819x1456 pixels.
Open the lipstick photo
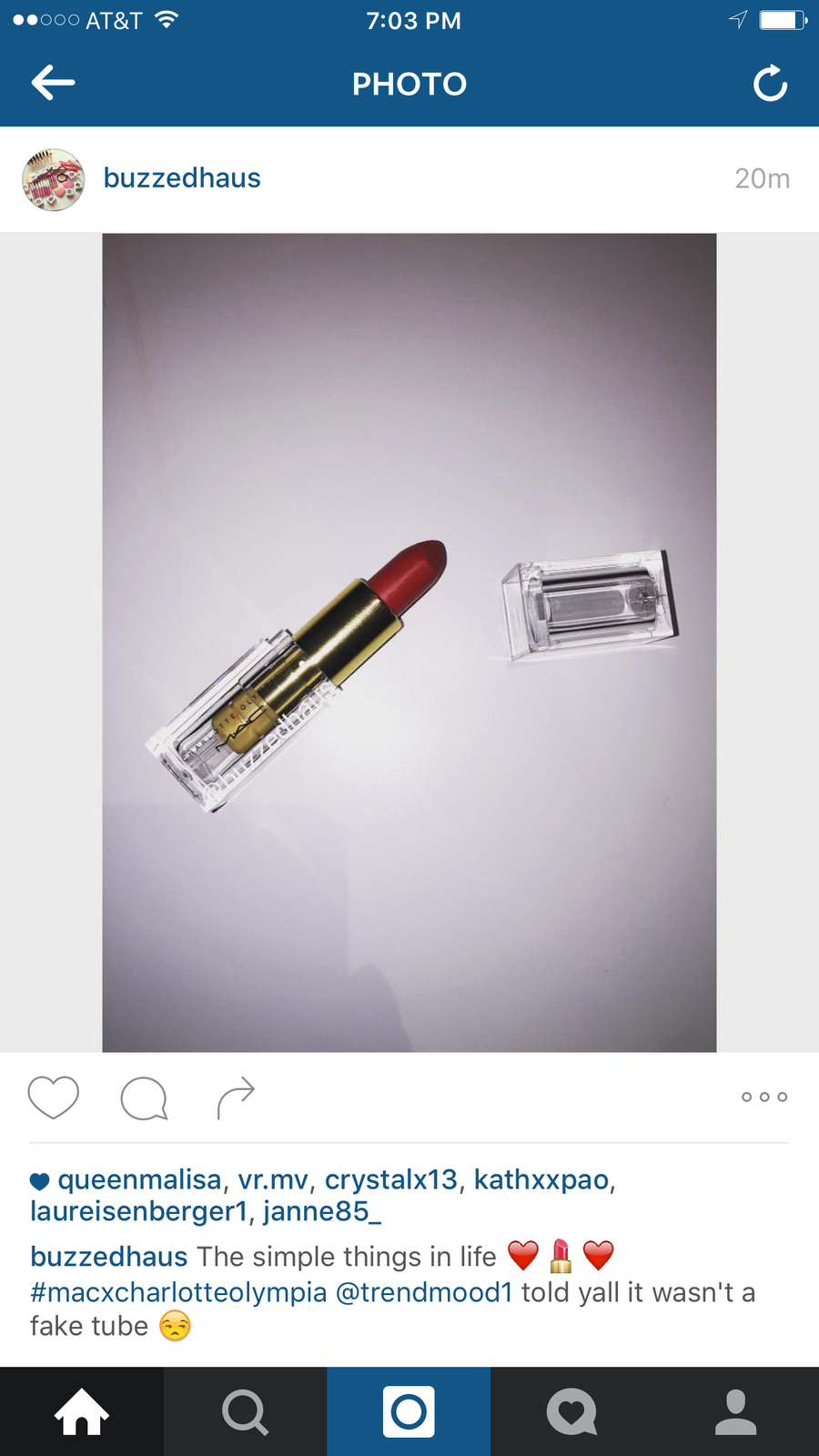(x=409, y=642)
